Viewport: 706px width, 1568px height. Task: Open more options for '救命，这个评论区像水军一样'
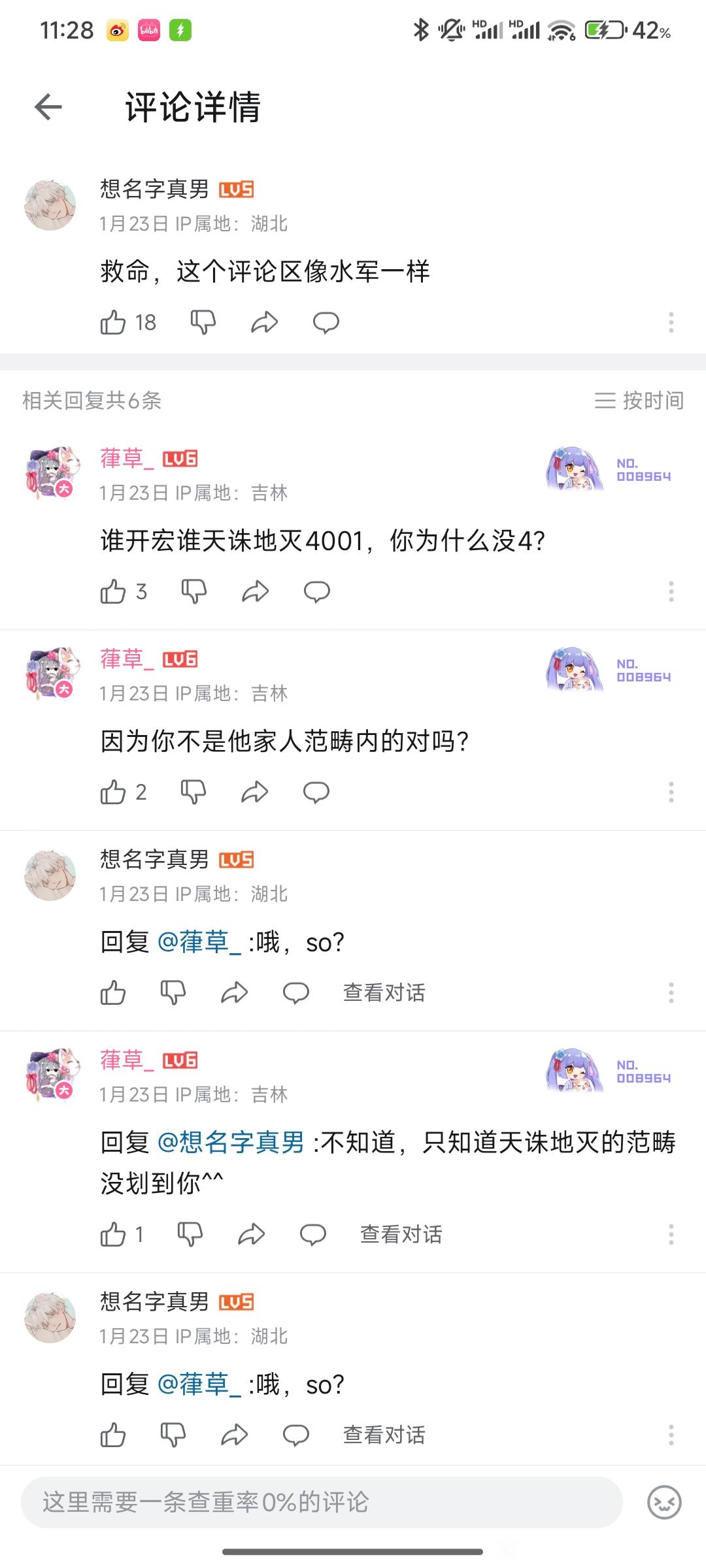671,323
